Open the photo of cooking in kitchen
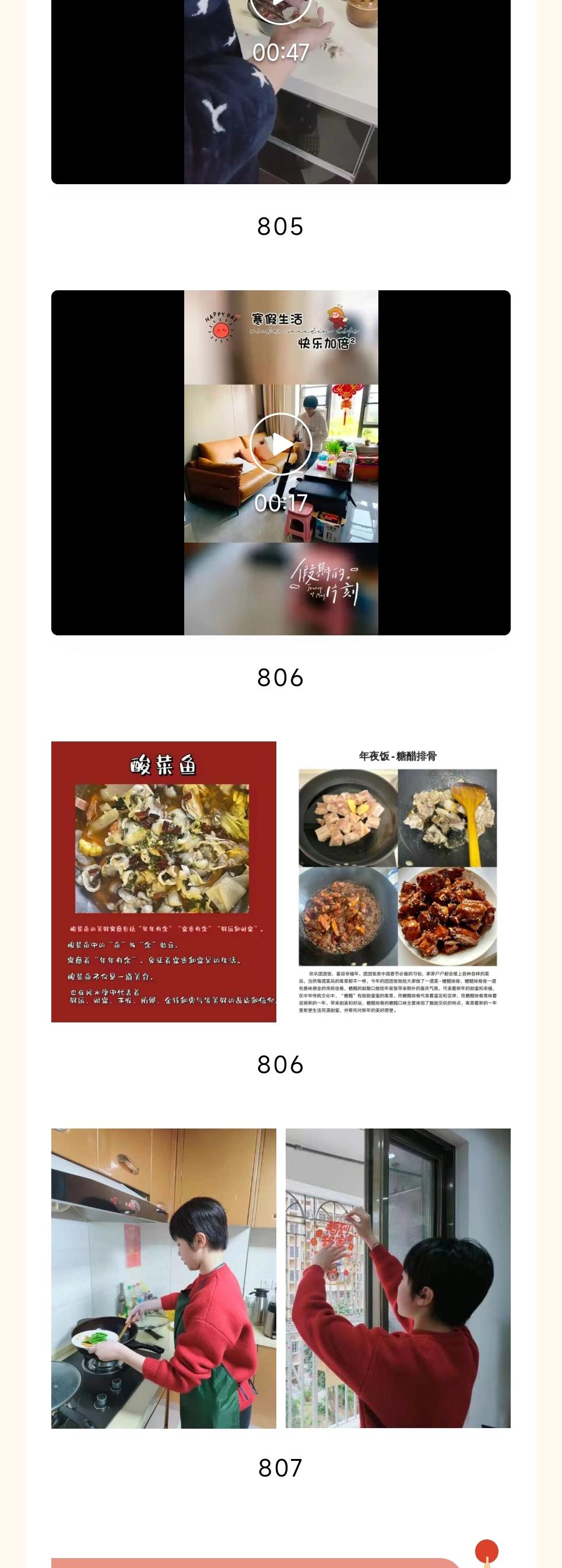The image size is (562, 1568). (x=163, y=1278)
